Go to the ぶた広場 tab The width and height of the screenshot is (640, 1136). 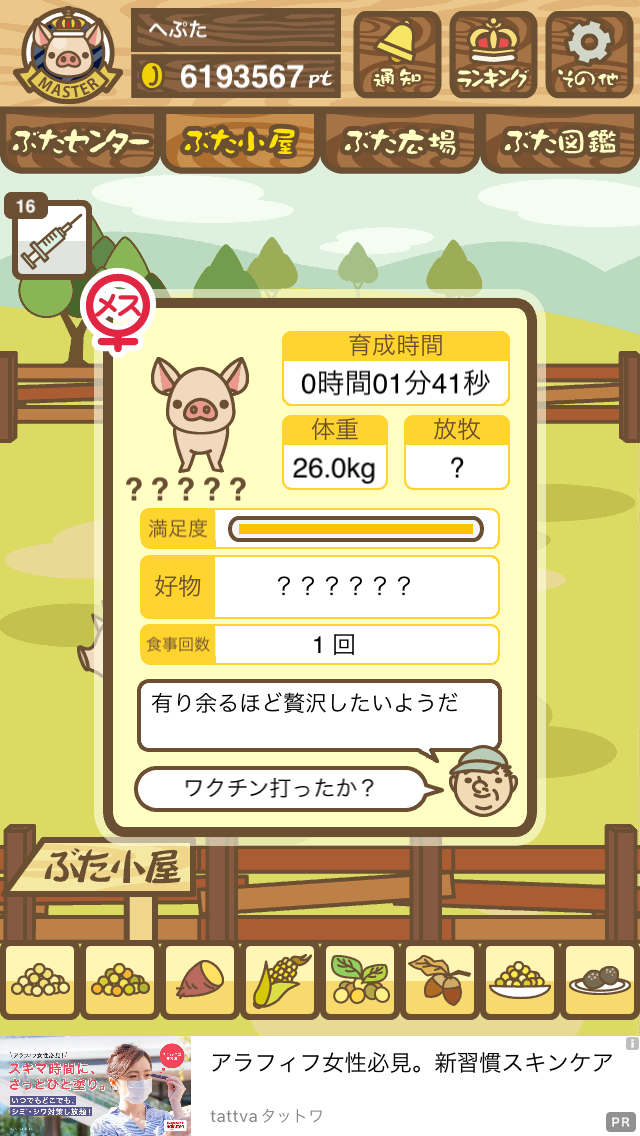(x=400, y=143)
